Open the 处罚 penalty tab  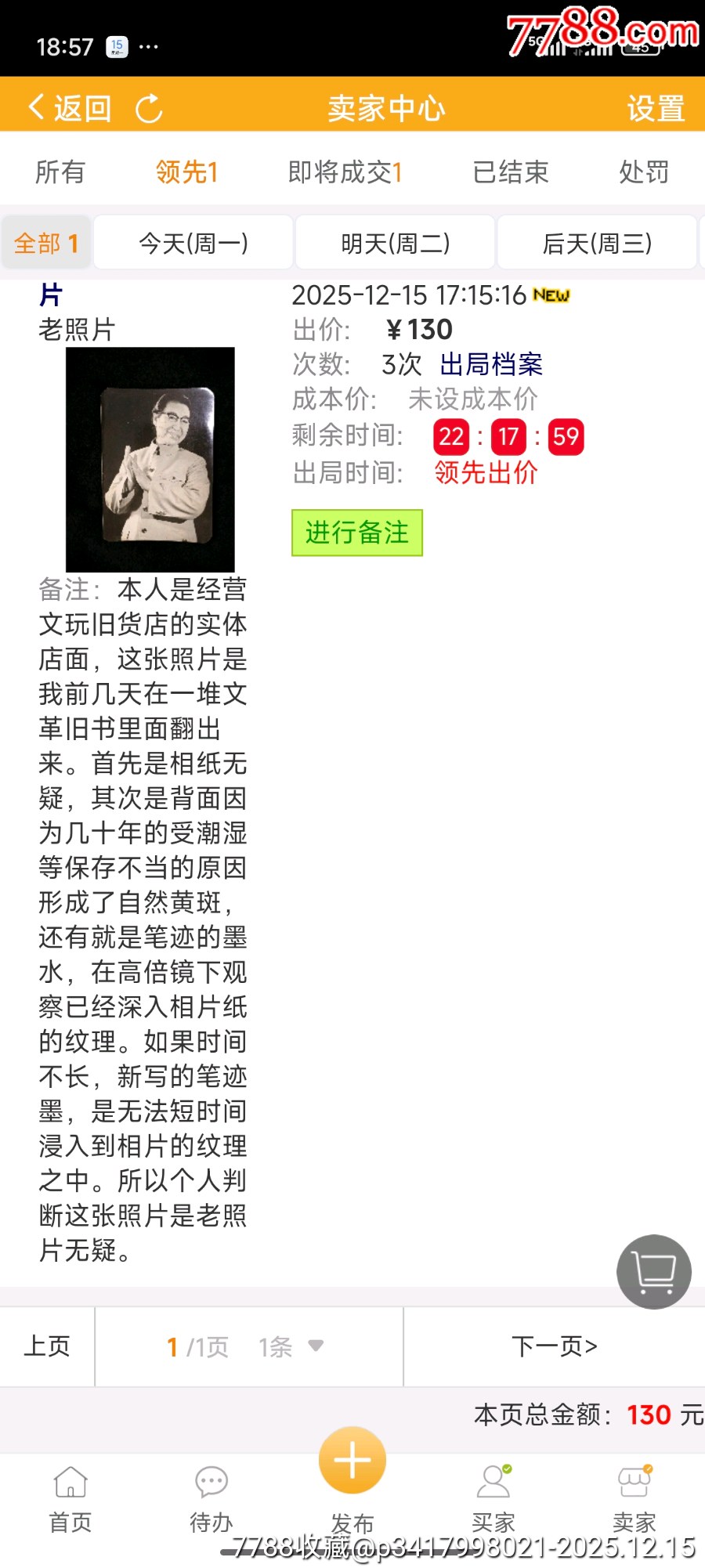tap(644, 172)
